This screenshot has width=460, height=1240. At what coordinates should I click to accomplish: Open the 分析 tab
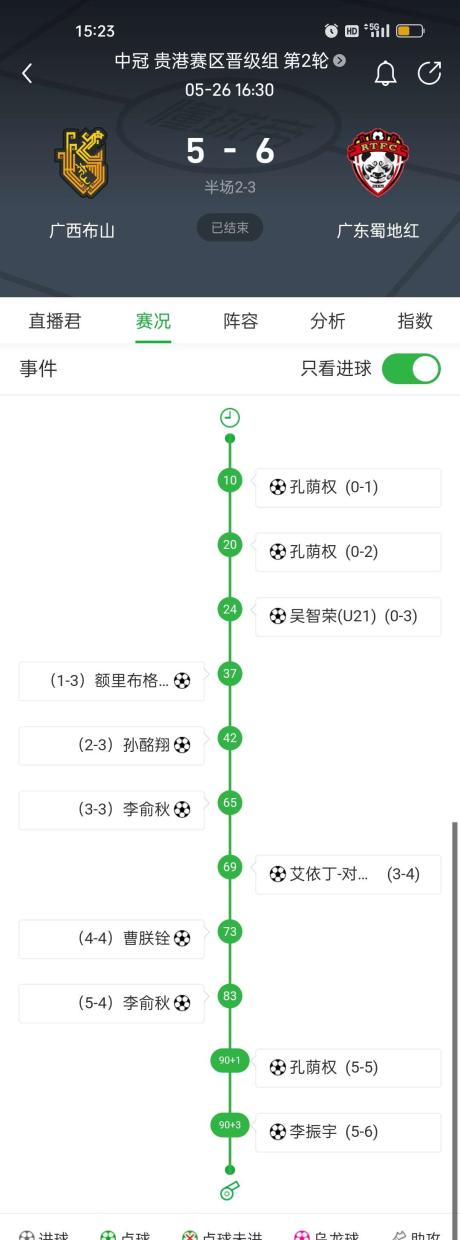[328, 321]
